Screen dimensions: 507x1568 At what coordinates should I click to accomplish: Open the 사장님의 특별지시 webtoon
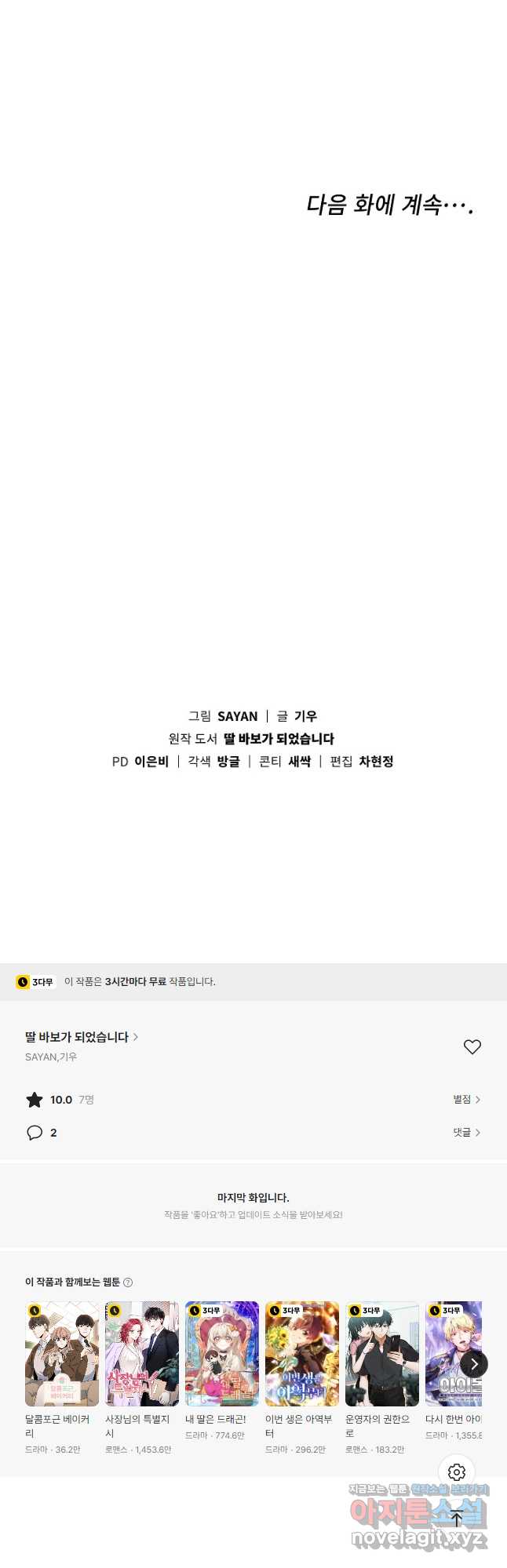(x=142, y=1354)
